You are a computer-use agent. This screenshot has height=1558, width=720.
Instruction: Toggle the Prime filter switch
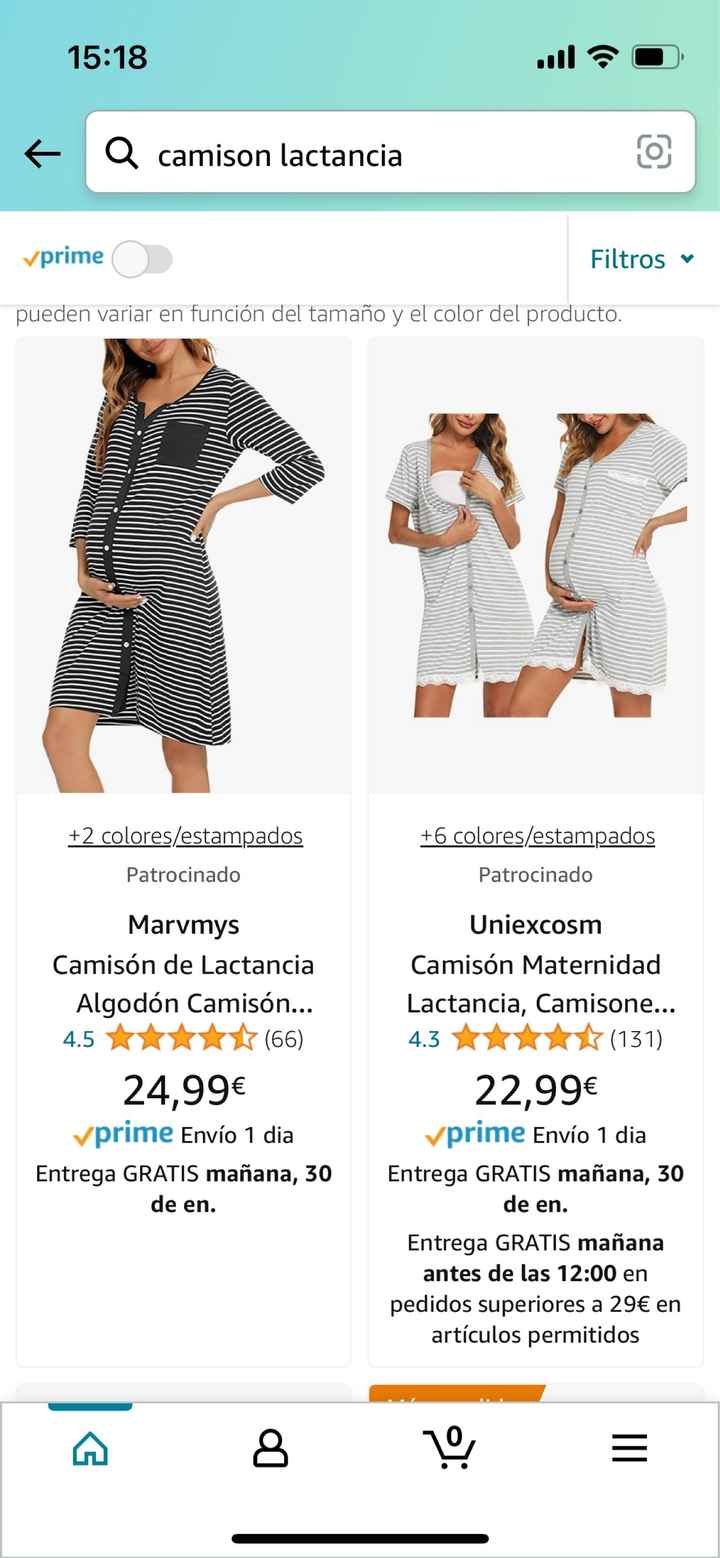point(142,259)
